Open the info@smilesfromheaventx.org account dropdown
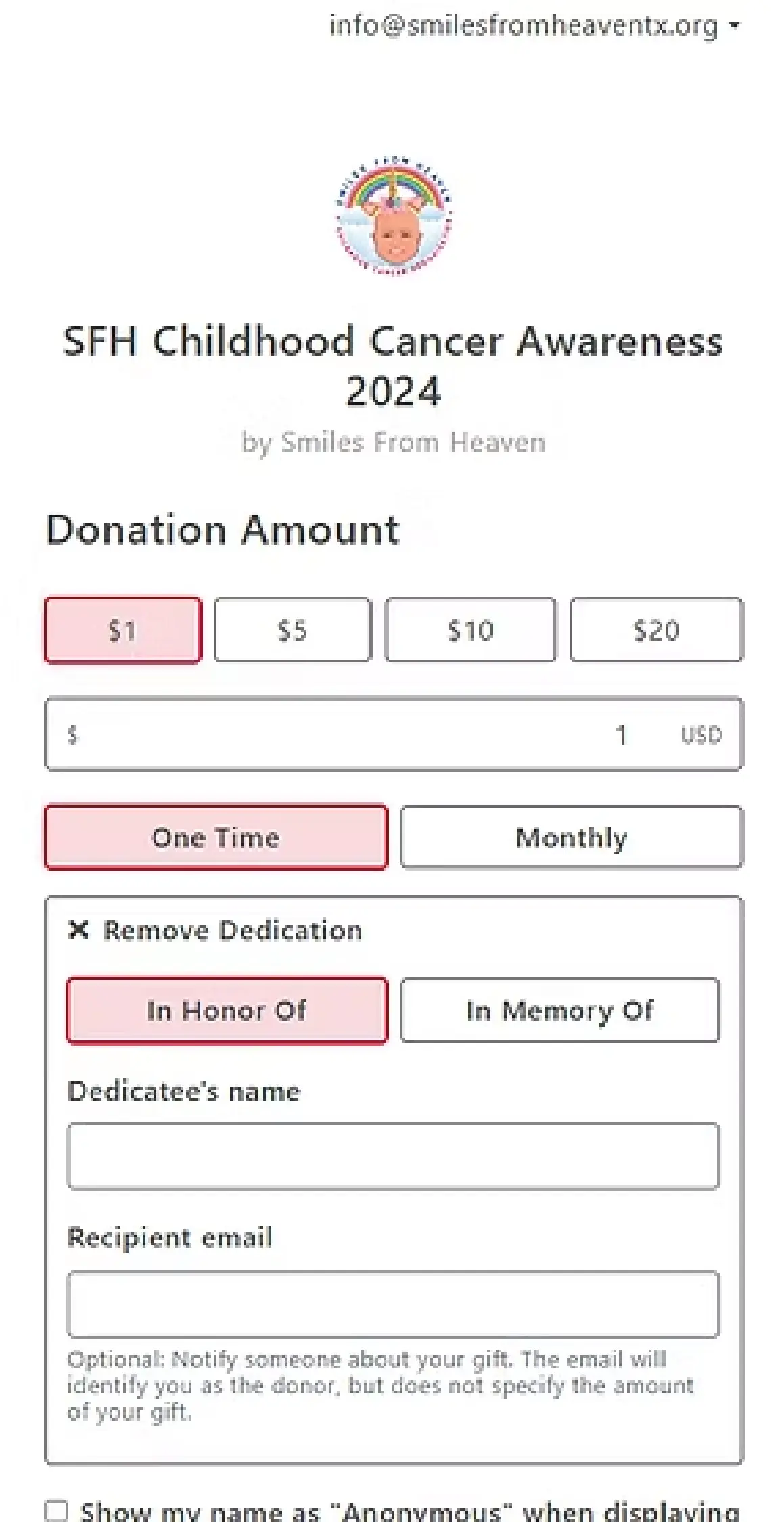The width and height of the screenshot is (784, 1522). 534,26
